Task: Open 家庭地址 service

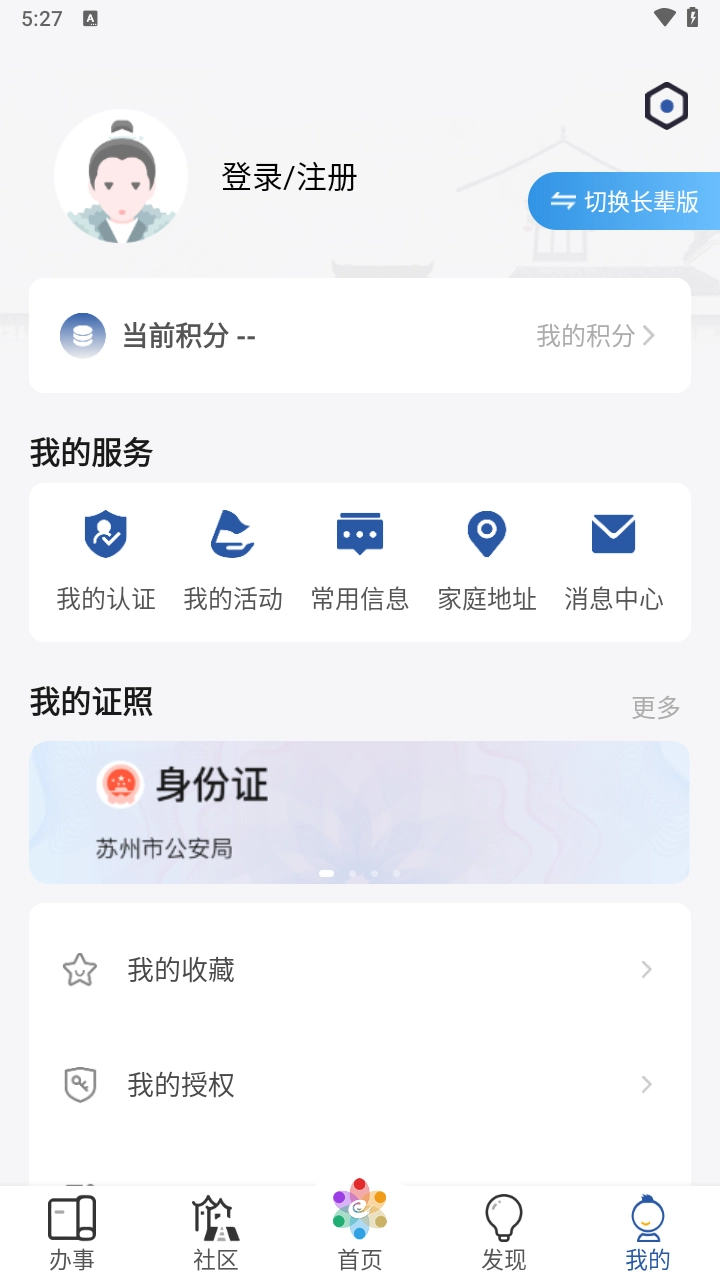Action: 487,561
